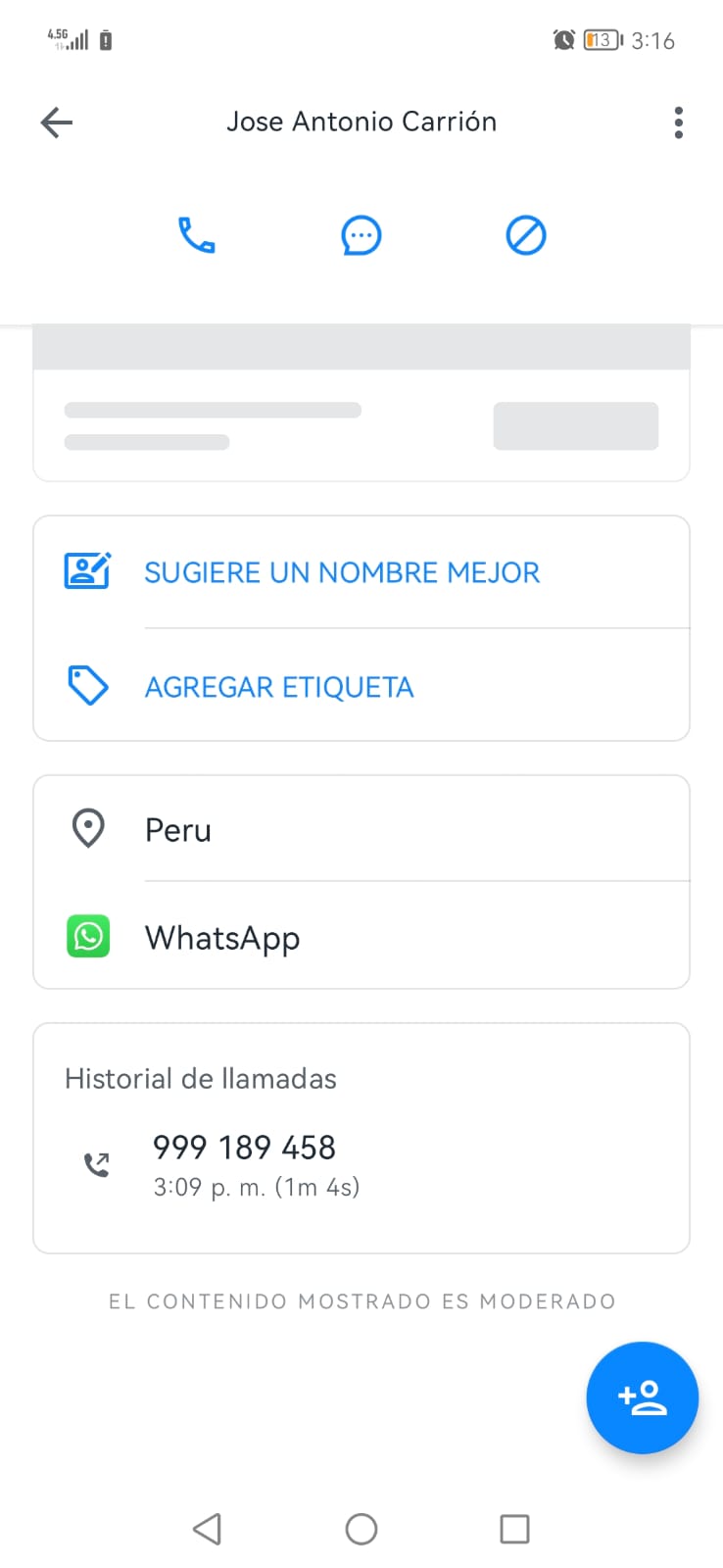This screenshot has width=723, height=1568.
Task: Tap Sugiere un nombre mejor
Action: click(x=361, y=572)
